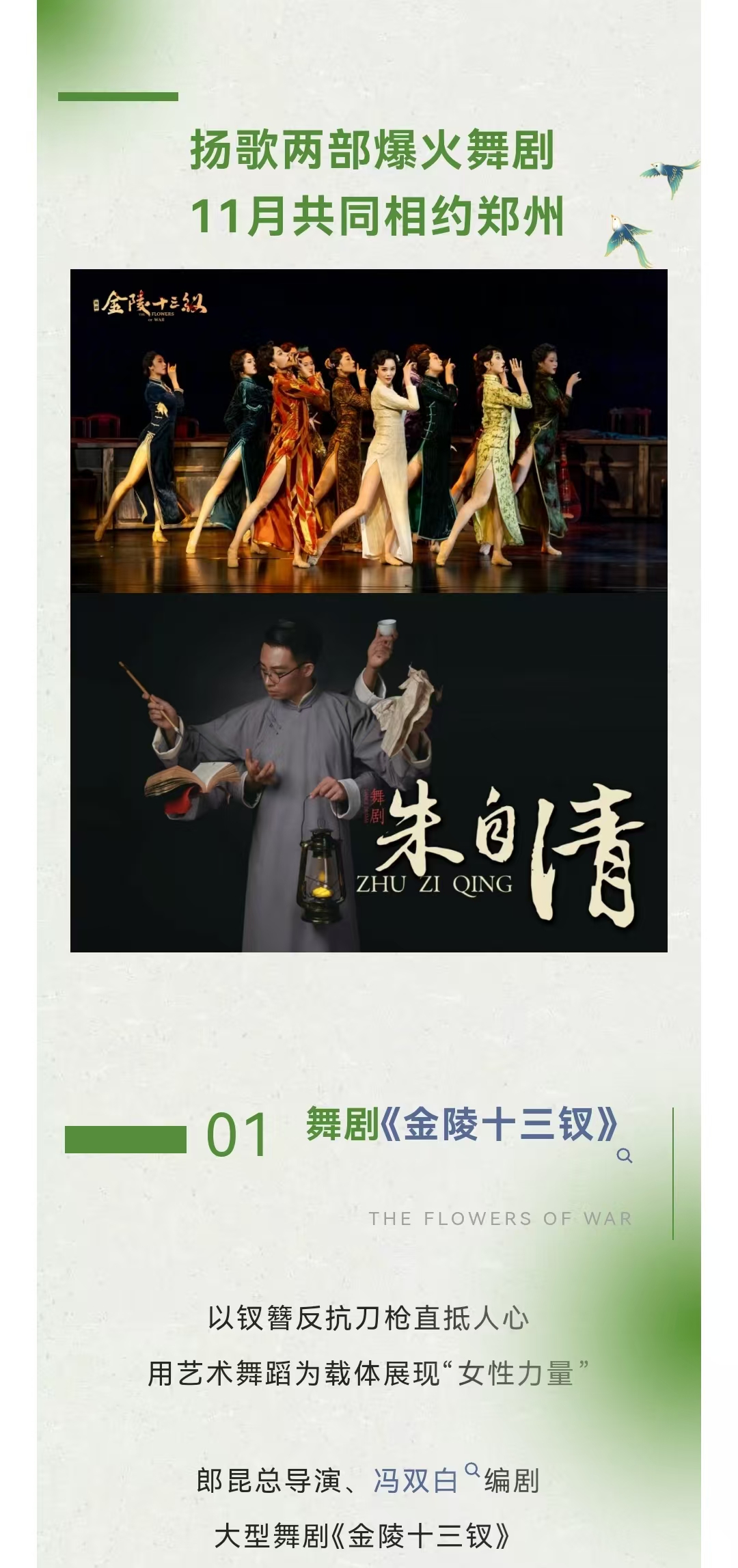Viewport: 738px width, 1568px height.
Task: View the 朱自清 dance drama poster image
Action: pos(369,772)
